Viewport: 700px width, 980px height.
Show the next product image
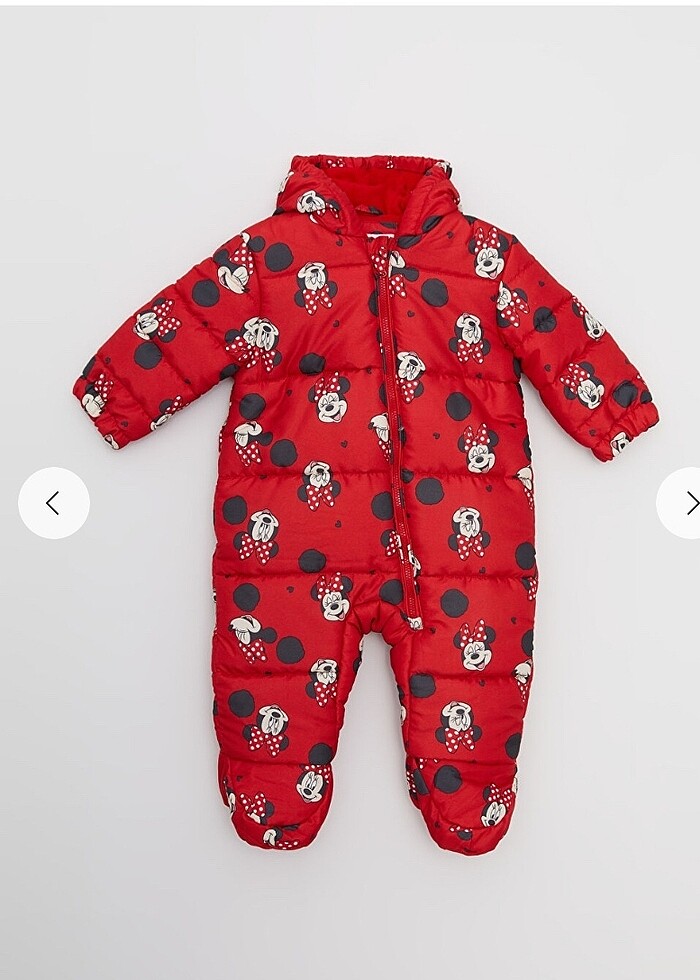(685, 503)
